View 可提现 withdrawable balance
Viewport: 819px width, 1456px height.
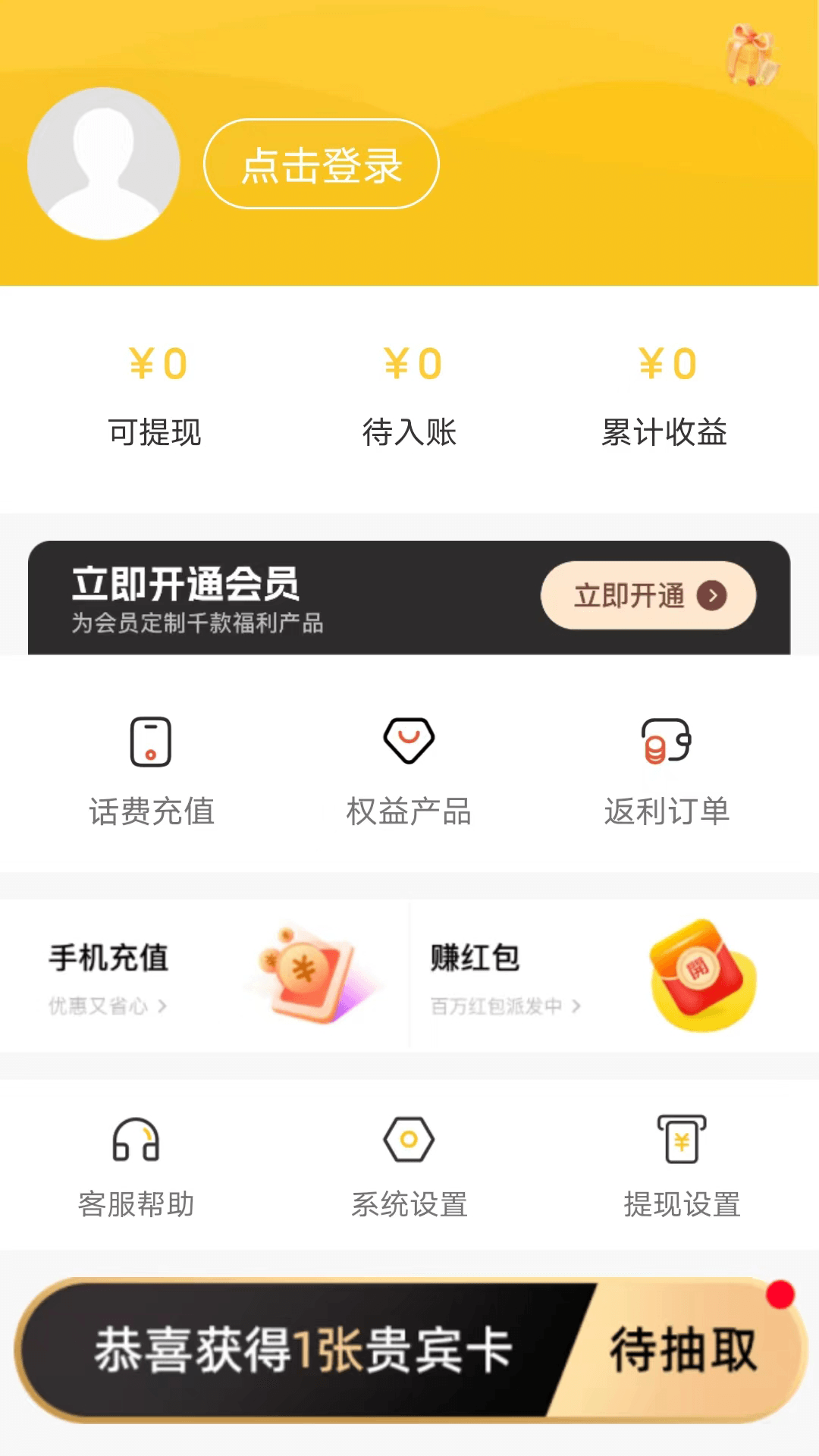pyautogui.click(x=155, y=396)
